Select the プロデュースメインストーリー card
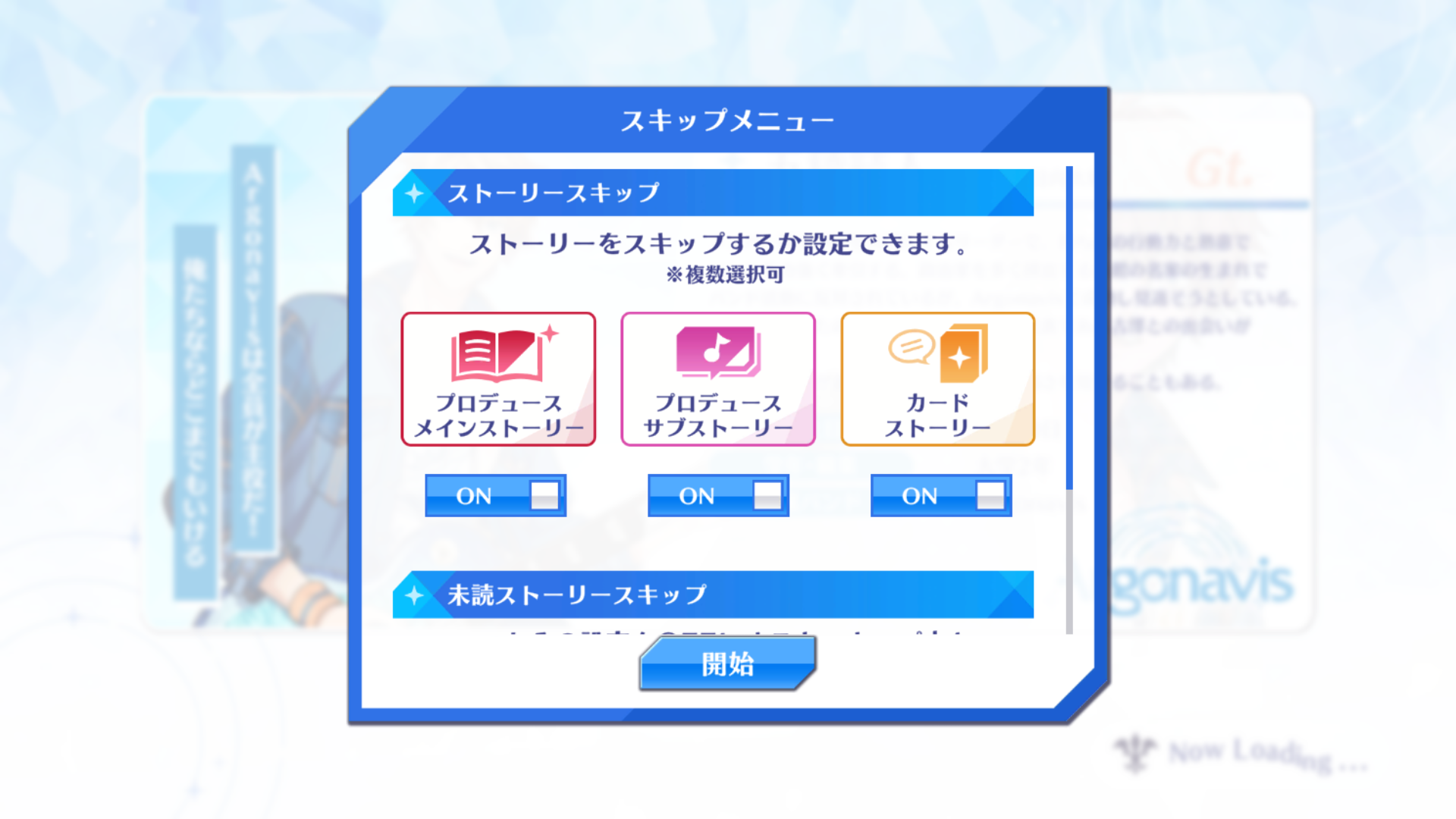1456x819 pixels. tap(498, 379)
